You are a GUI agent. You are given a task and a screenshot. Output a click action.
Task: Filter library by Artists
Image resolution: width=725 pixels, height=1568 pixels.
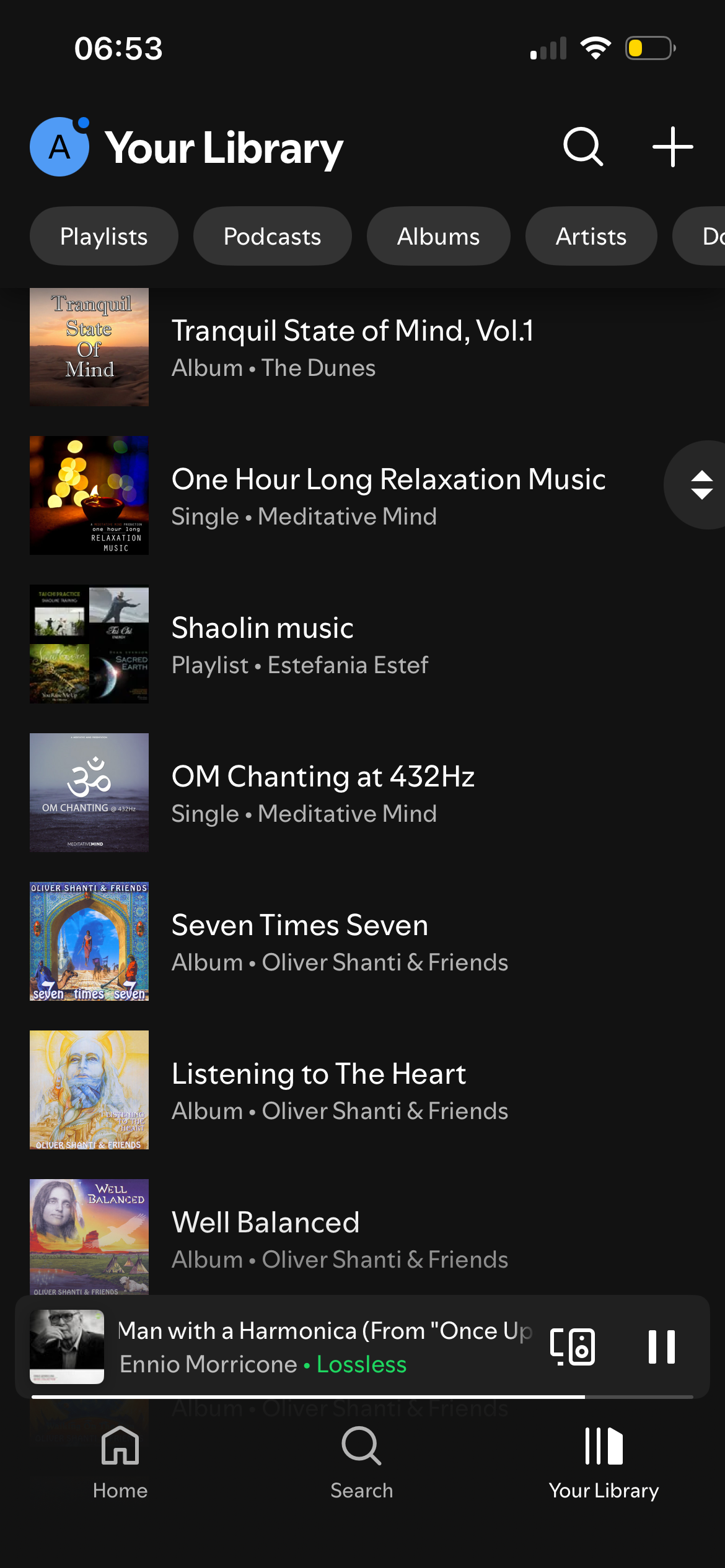(591, 237)
